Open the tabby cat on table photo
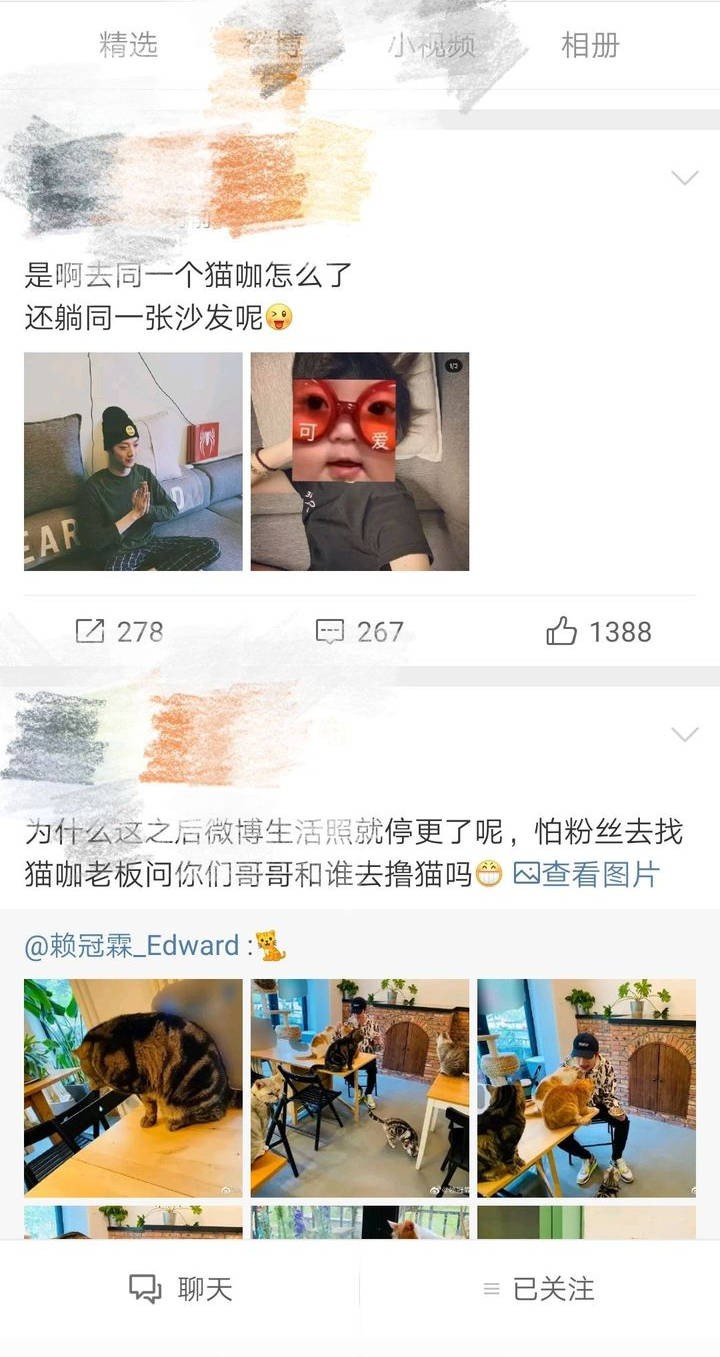The width and height of the screenshot is (720, 1357). tap(133, 1088)
